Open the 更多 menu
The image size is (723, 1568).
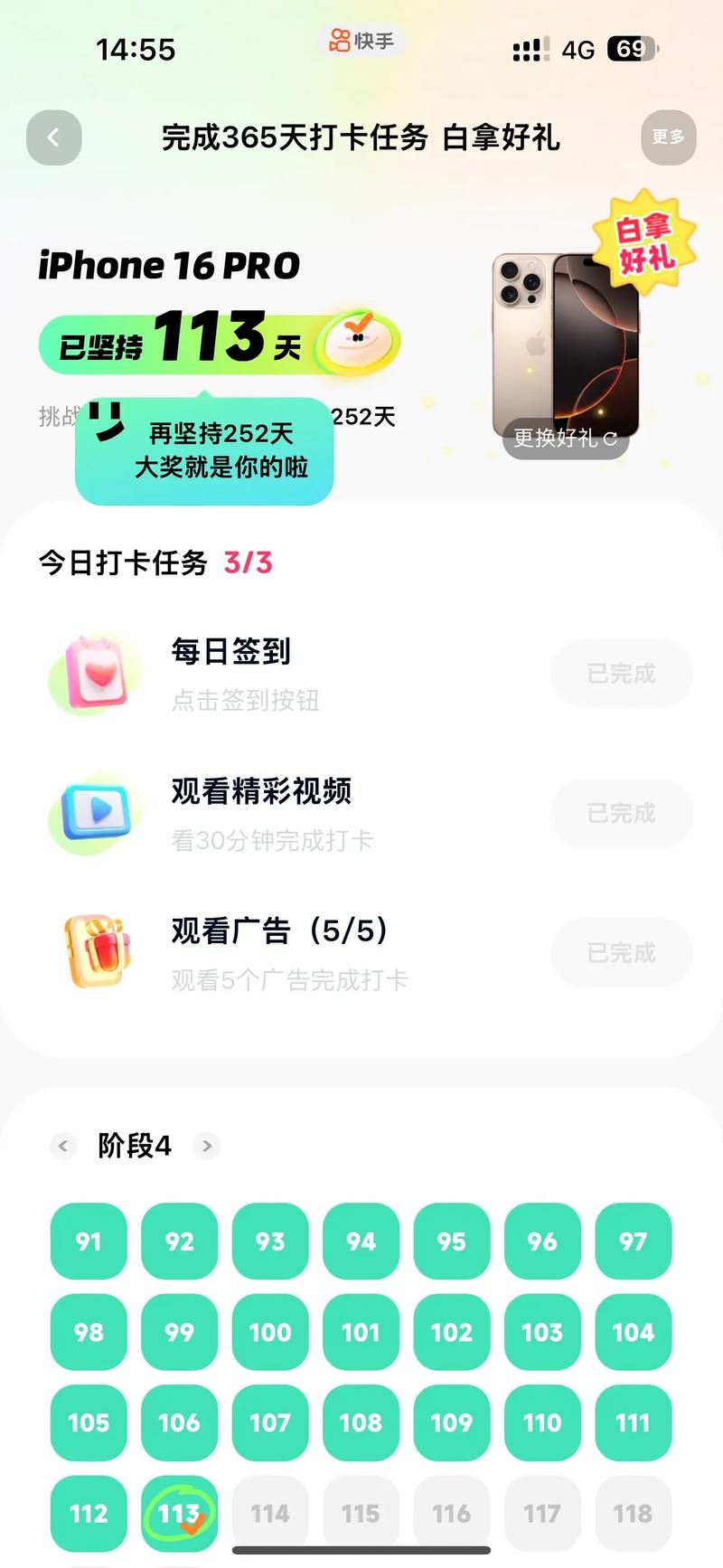tap(669, 137)
